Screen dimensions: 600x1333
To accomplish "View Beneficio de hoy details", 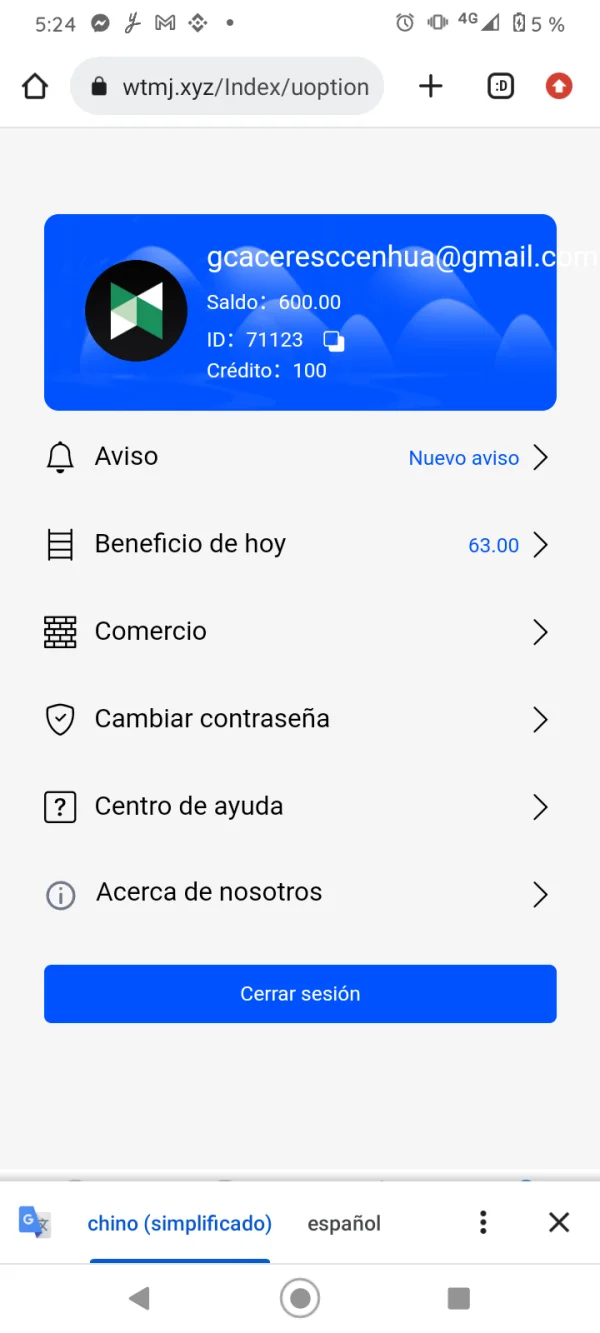I will click(x=299, y=545).
